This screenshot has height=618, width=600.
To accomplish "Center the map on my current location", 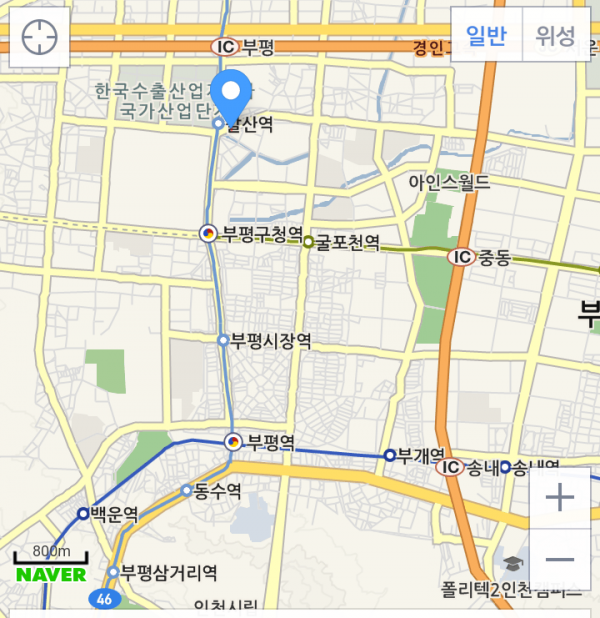I will coord(40,38).
